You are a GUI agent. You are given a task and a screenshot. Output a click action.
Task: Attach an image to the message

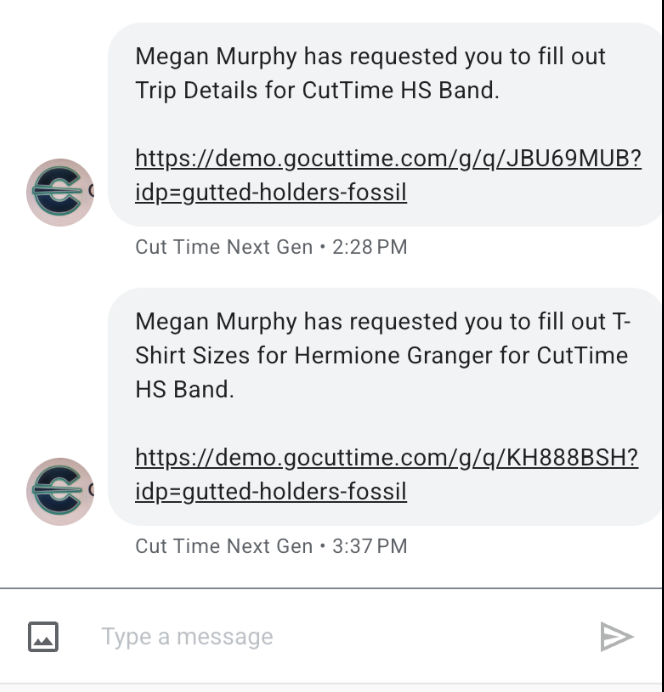coord(43,637)
